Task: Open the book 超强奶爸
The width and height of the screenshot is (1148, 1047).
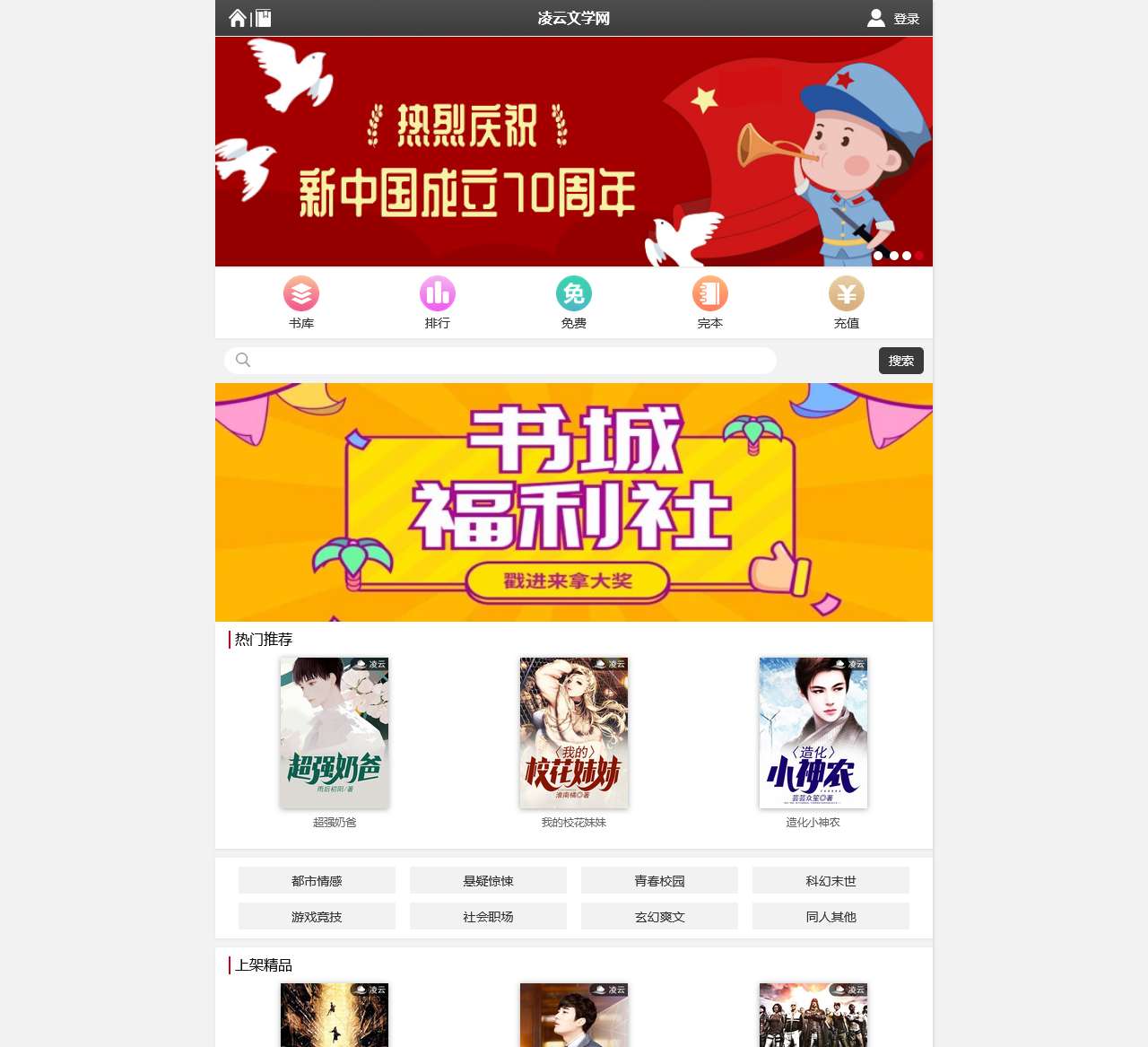Action: (x=335, y=733)
